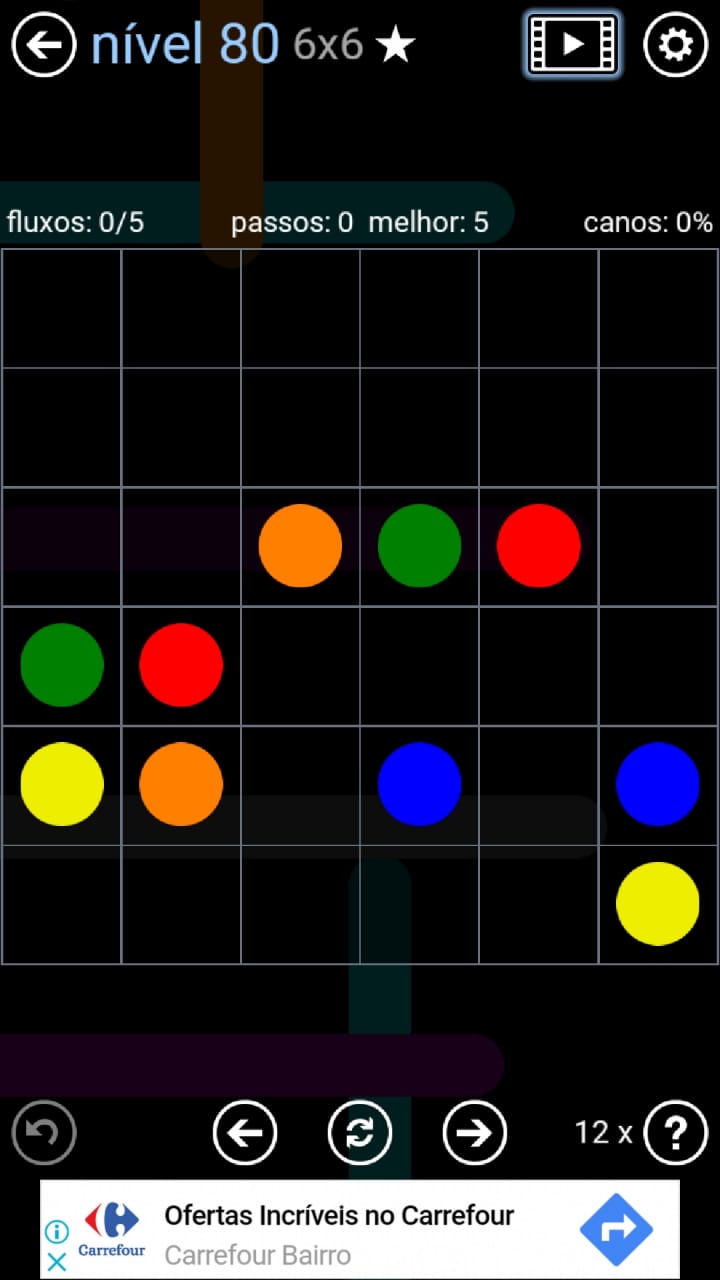Screen dimensions: 720x1280
Task: Restart the current level
Action: pyautogui.click(x=360, y=1132)
